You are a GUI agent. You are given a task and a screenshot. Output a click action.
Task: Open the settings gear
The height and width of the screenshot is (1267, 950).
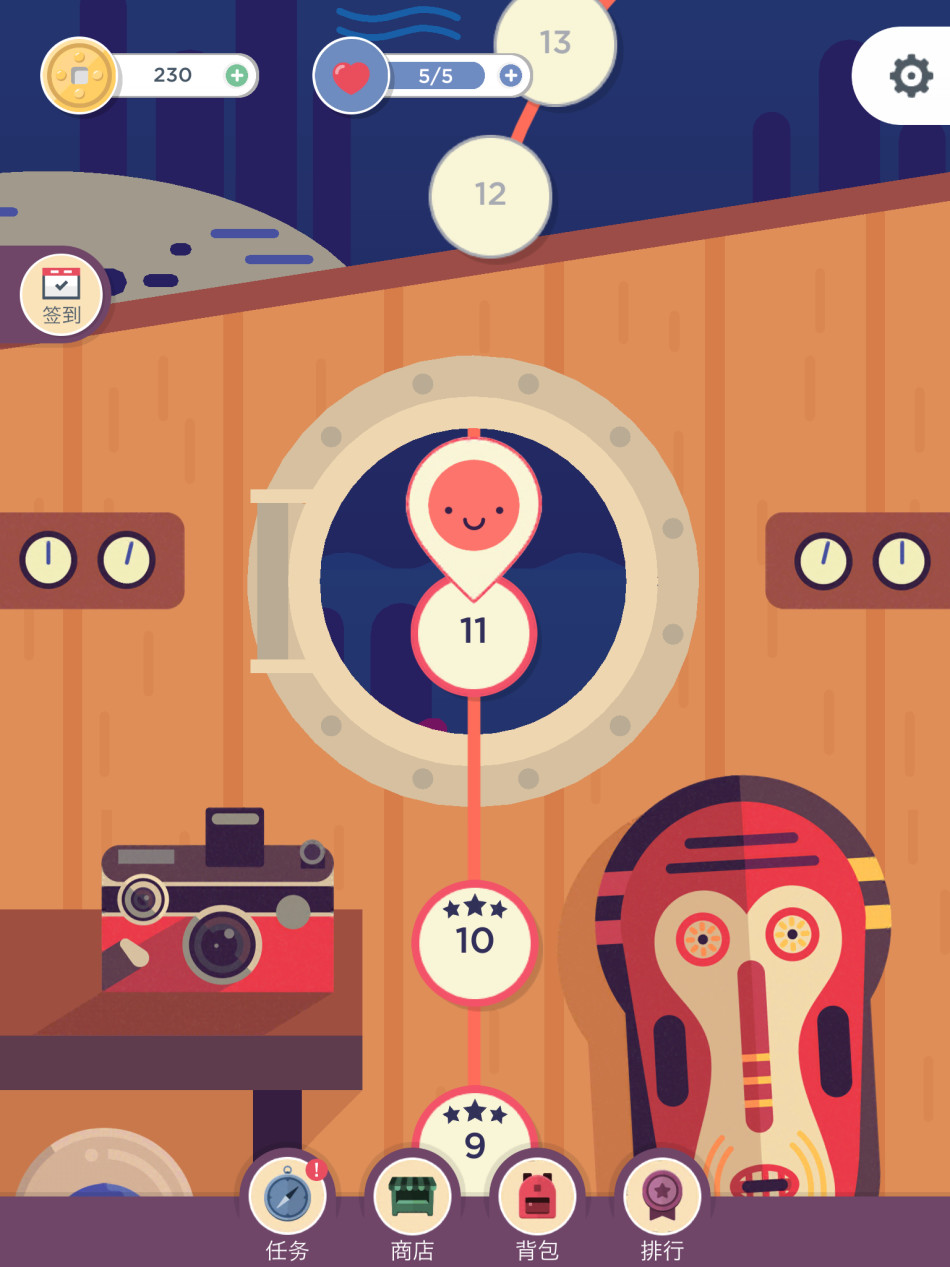(910, 76)
